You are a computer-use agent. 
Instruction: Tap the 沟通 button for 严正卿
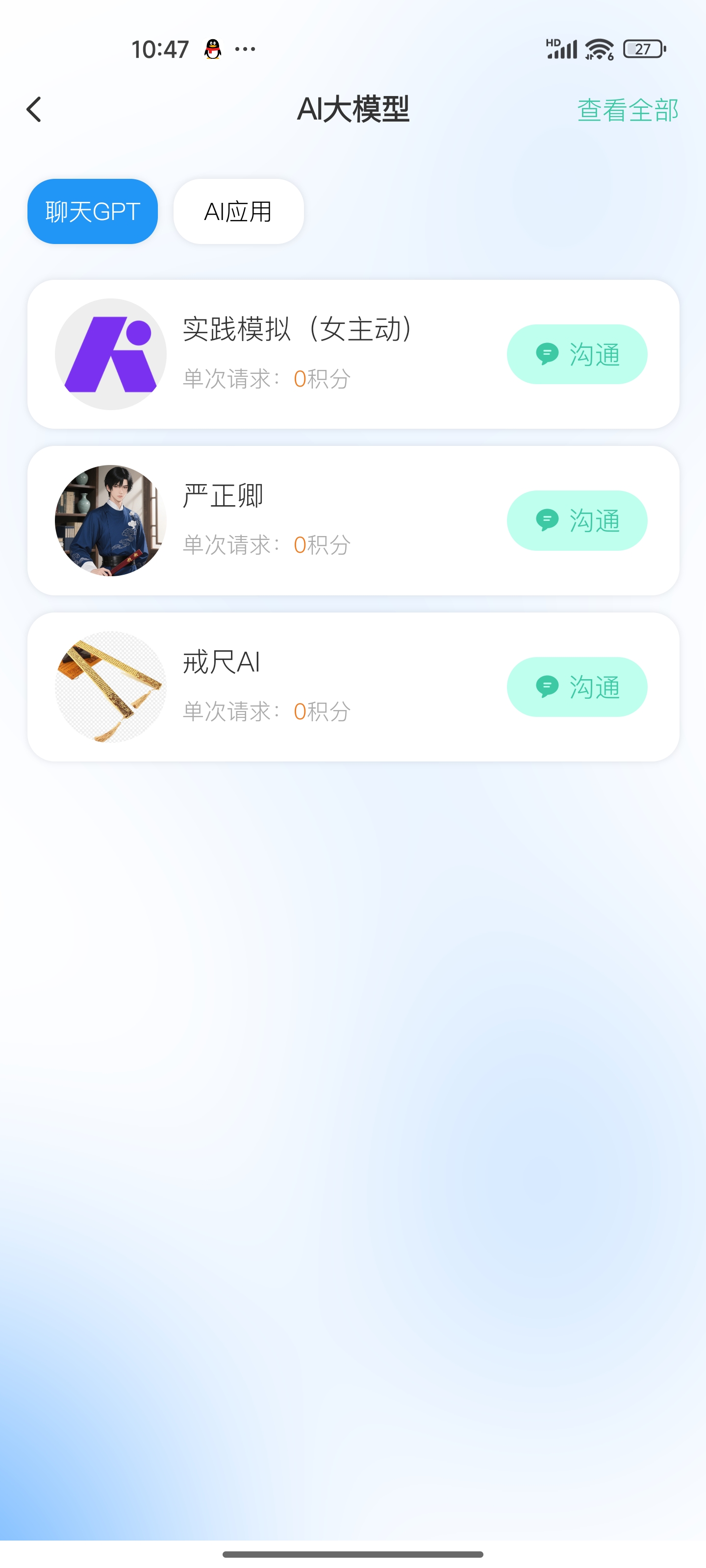576,520
